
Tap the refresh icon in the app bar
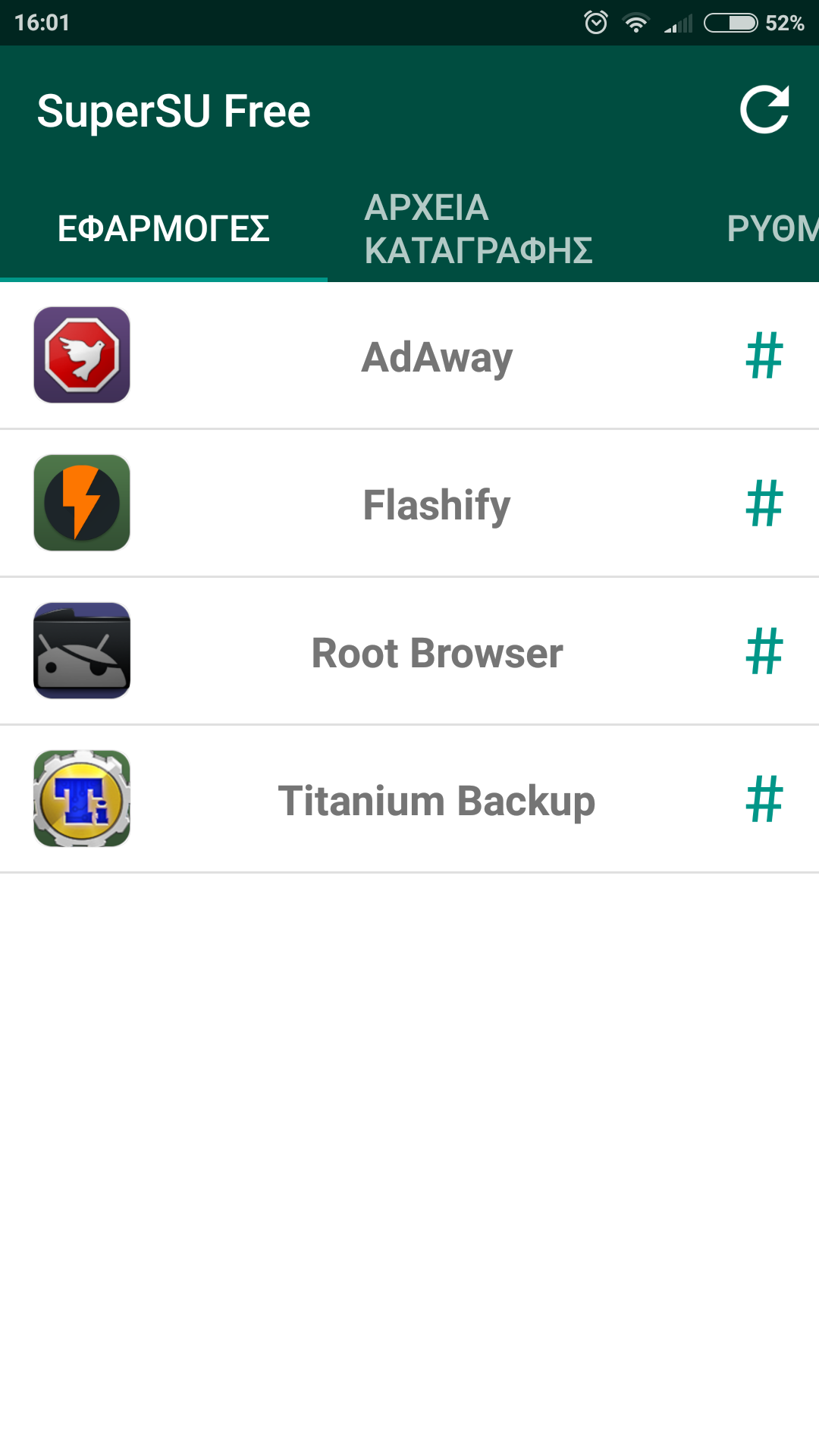pos(764,111)
